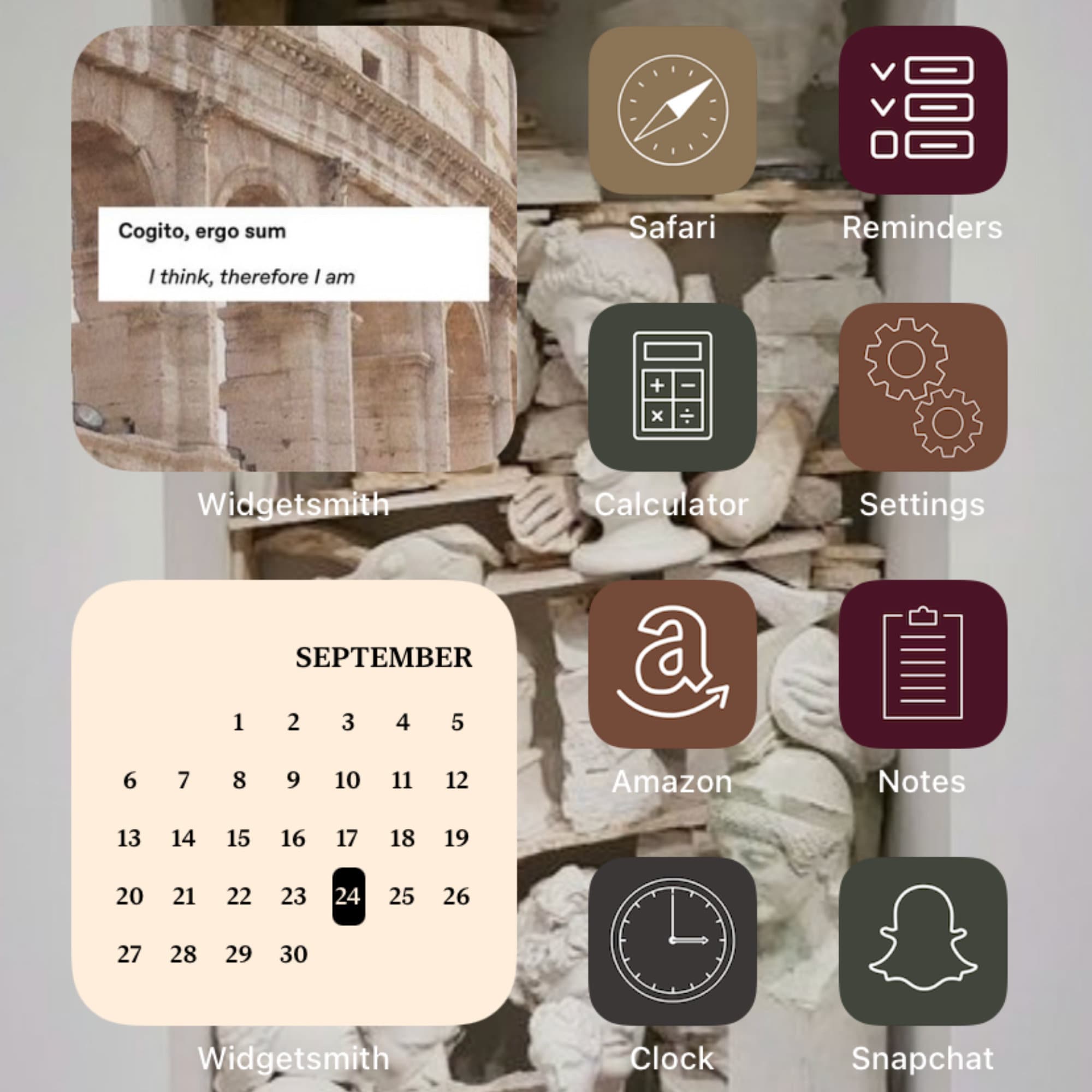Screen dimensions: 1092x1092
Task: Tap the Cogito ergo sum photo widget
Action: click(294, 248)
